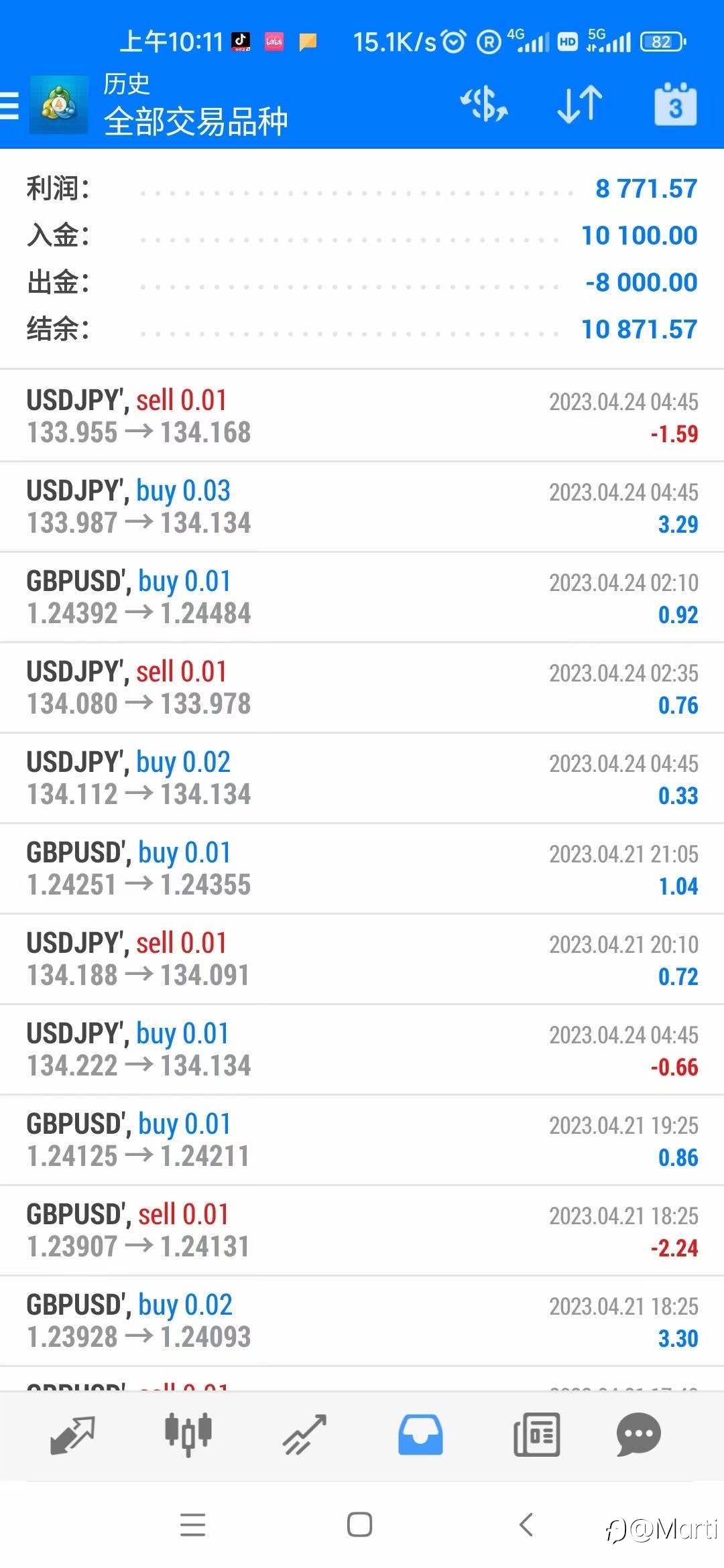Open the hamburger side menu
This screenshot has height=1568, width=724.
pyautogui.click(x=11, y=106)
